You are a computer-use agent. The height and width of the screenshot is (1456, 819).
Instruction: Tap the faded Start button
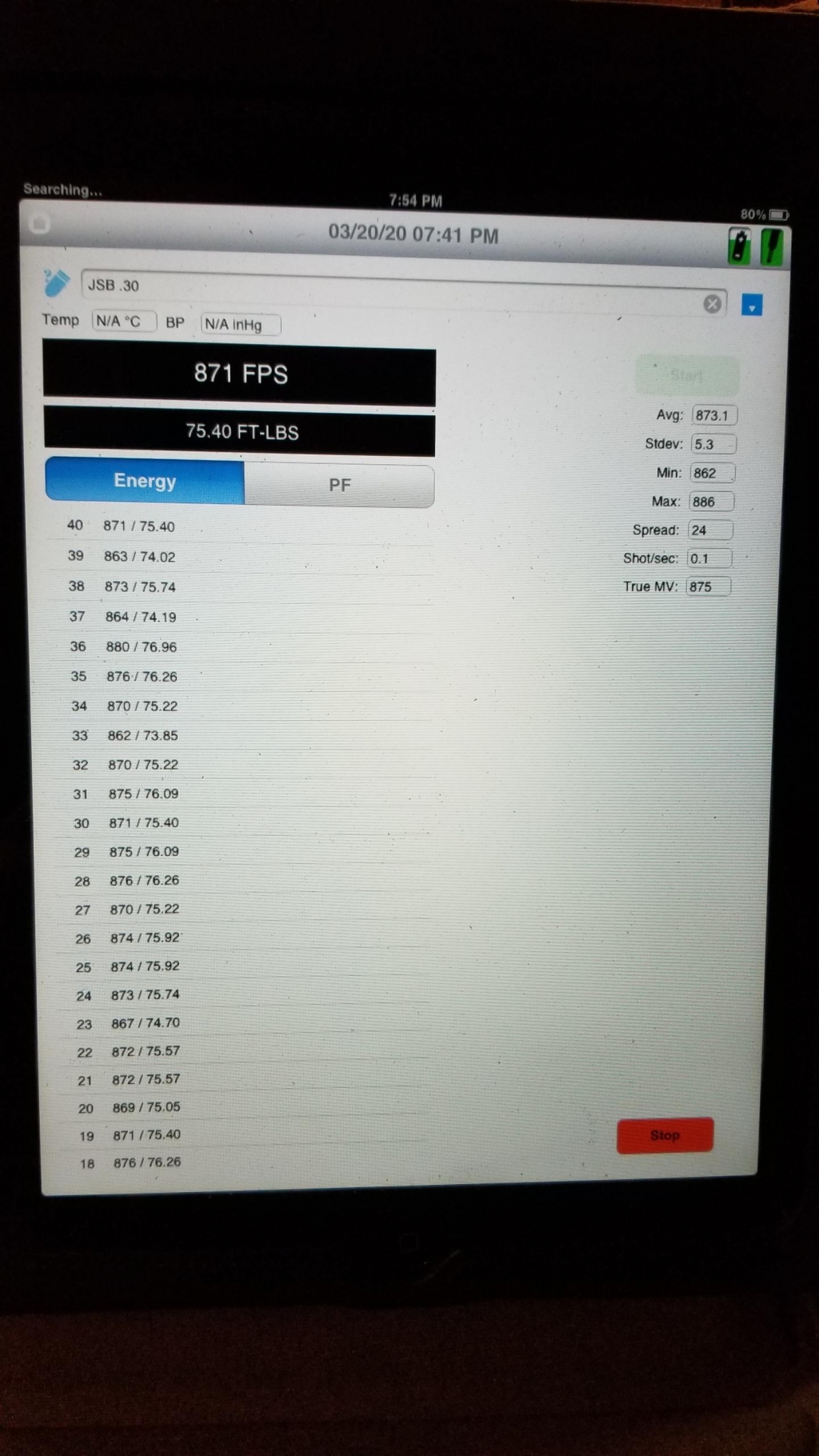pos(686,375)
